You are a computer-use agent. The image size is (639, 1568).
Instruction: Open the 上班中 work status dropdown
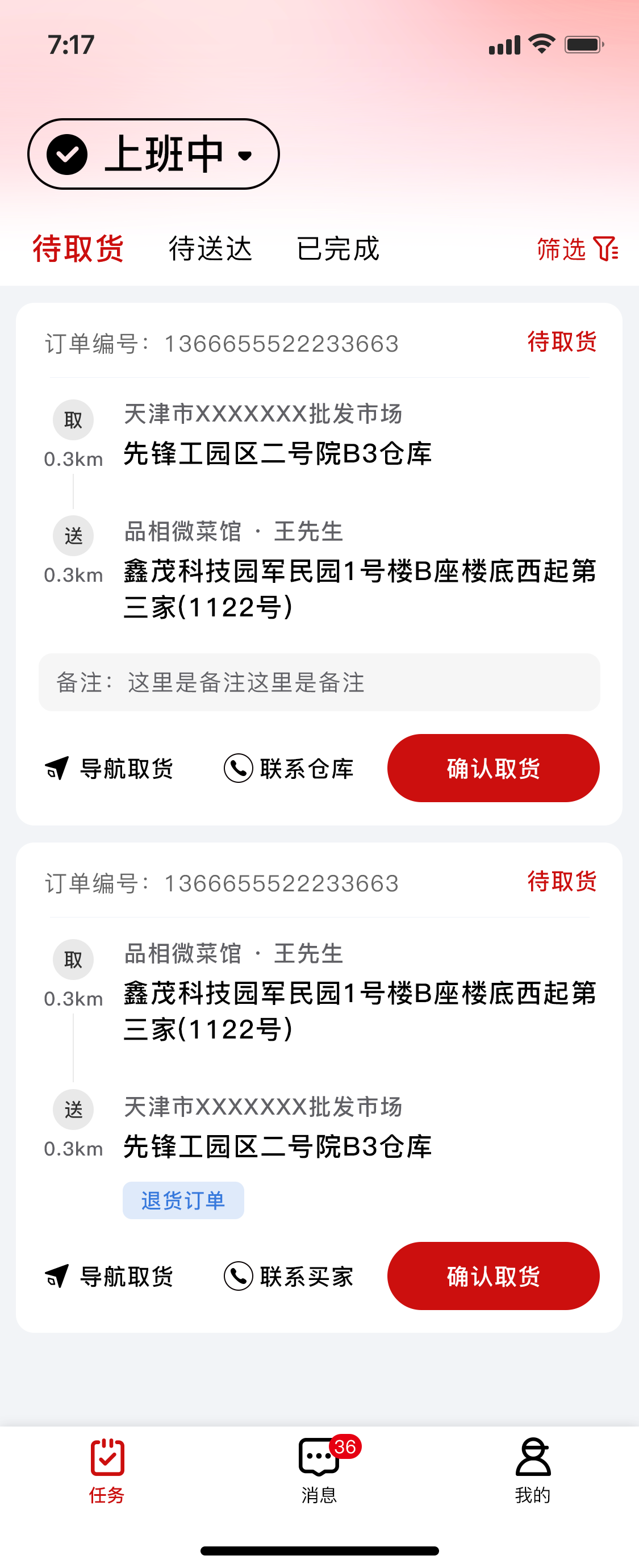pyautogui.click(x=153, y=154)
